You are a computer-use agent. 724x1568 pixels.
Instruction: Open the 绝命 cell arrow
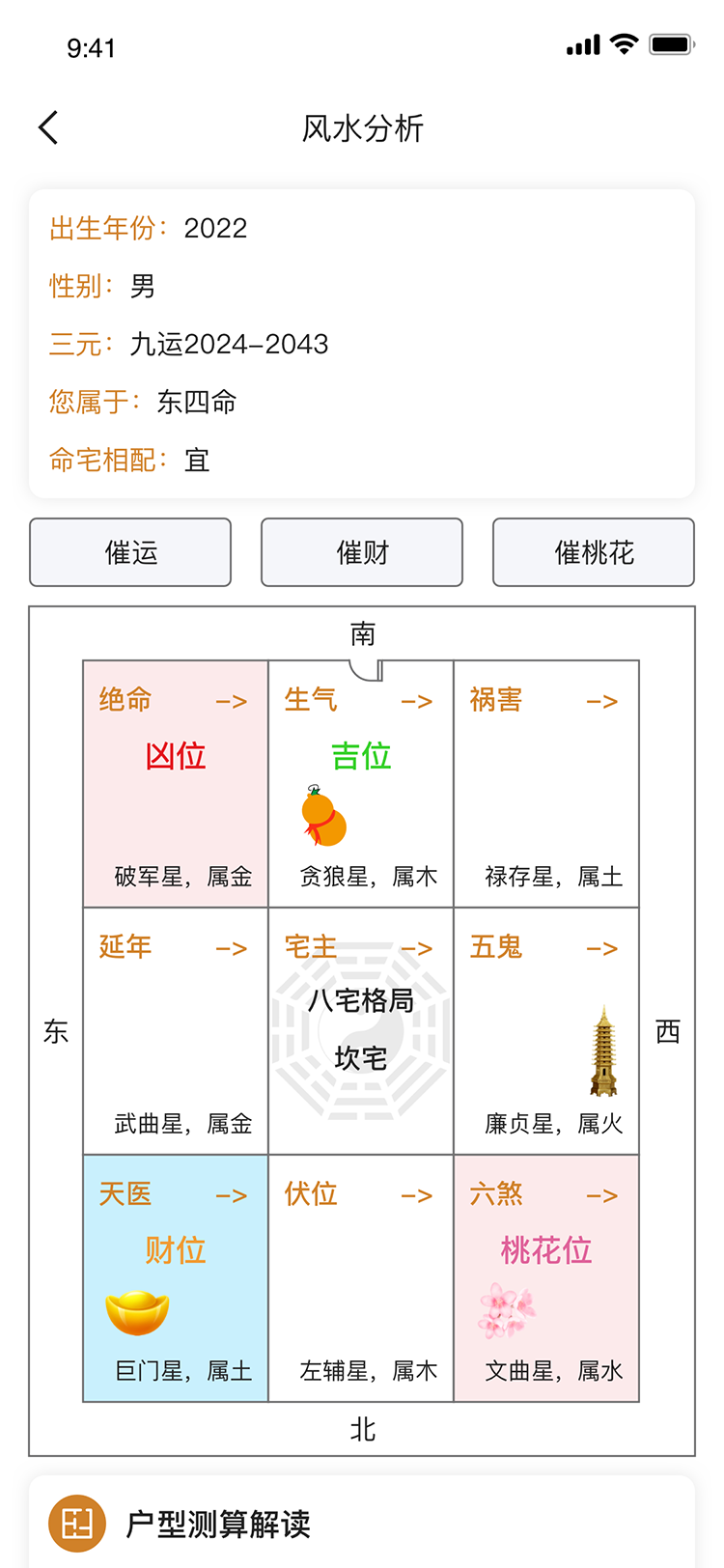[232, 702]
